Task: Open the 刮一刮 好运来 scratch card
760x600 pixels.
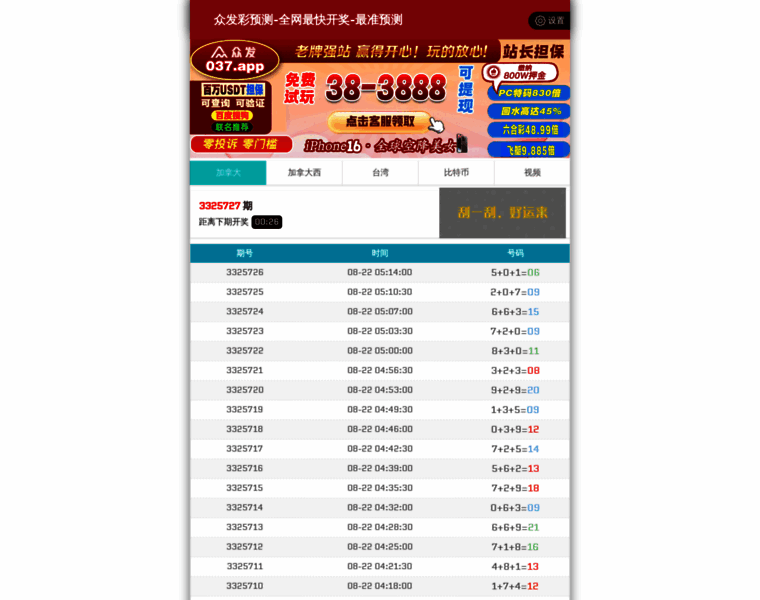Action: pos(502,212)
